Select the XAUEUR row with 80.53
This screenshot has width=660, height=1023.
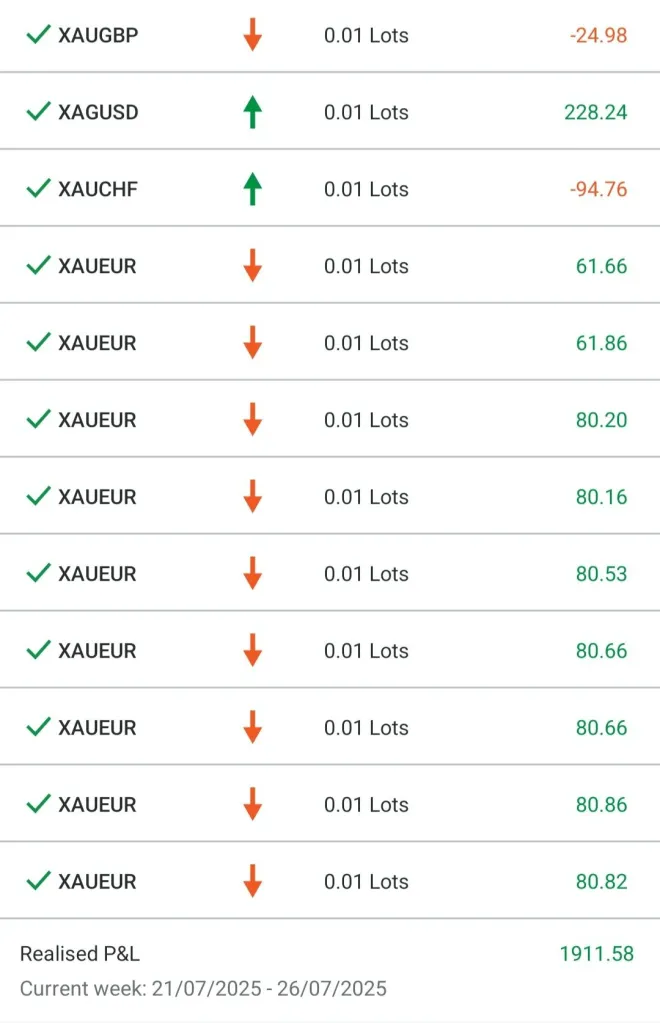tap(330, 574)
